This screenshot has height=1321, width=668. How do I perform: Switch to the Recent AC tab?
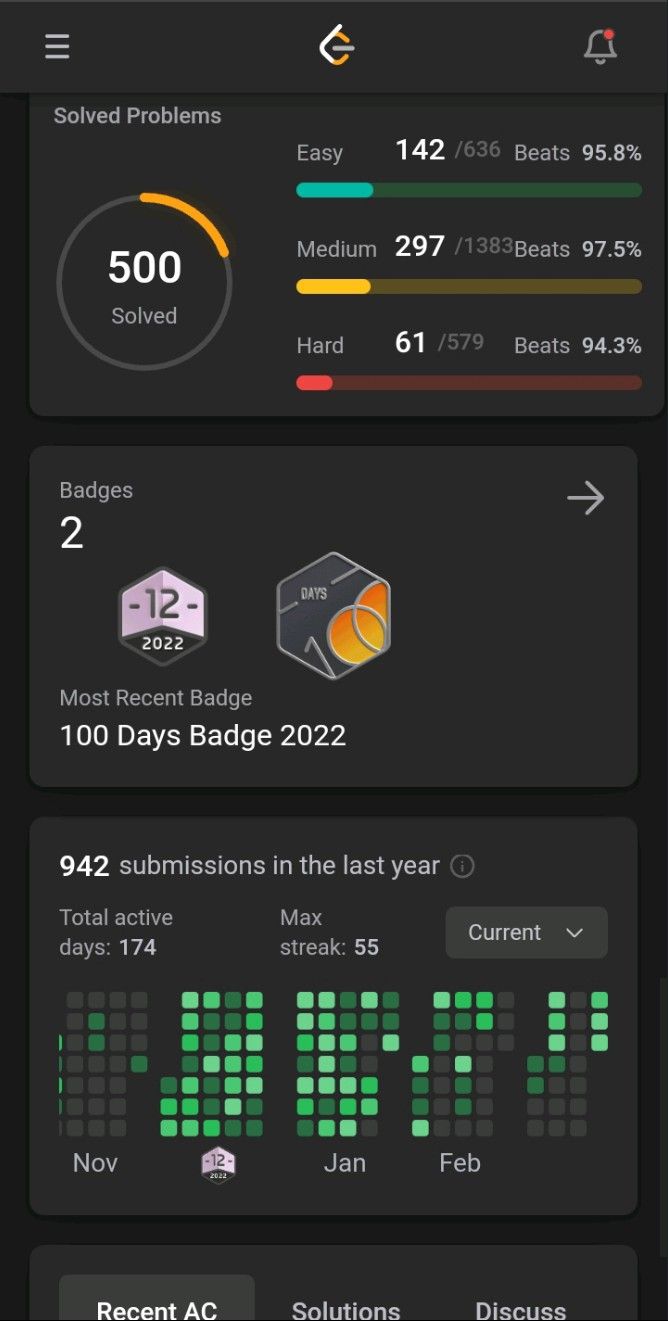point(157,1308)
